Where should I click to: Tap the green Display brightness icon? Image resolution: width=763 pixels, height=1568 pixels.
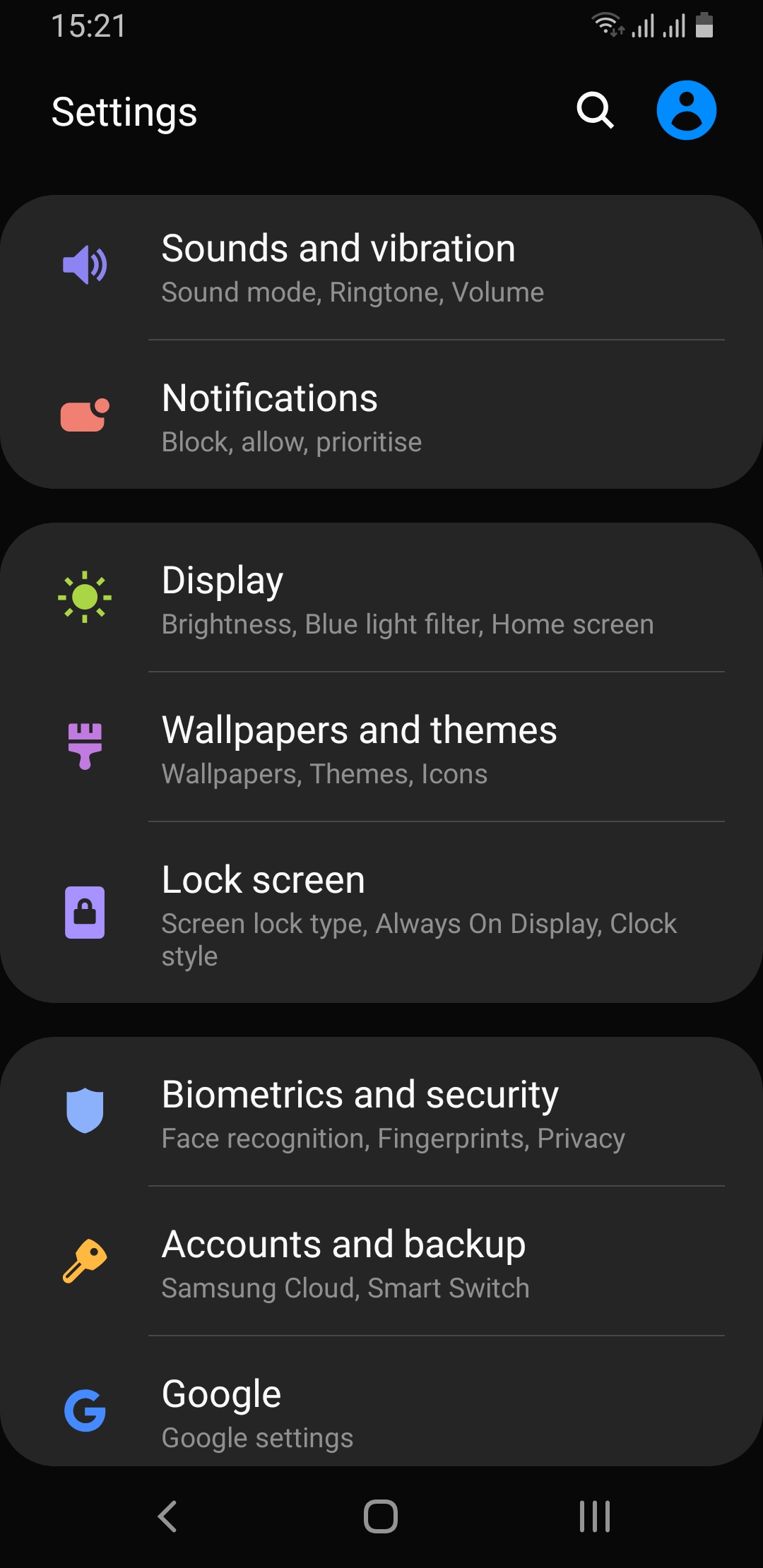[84, 598]
